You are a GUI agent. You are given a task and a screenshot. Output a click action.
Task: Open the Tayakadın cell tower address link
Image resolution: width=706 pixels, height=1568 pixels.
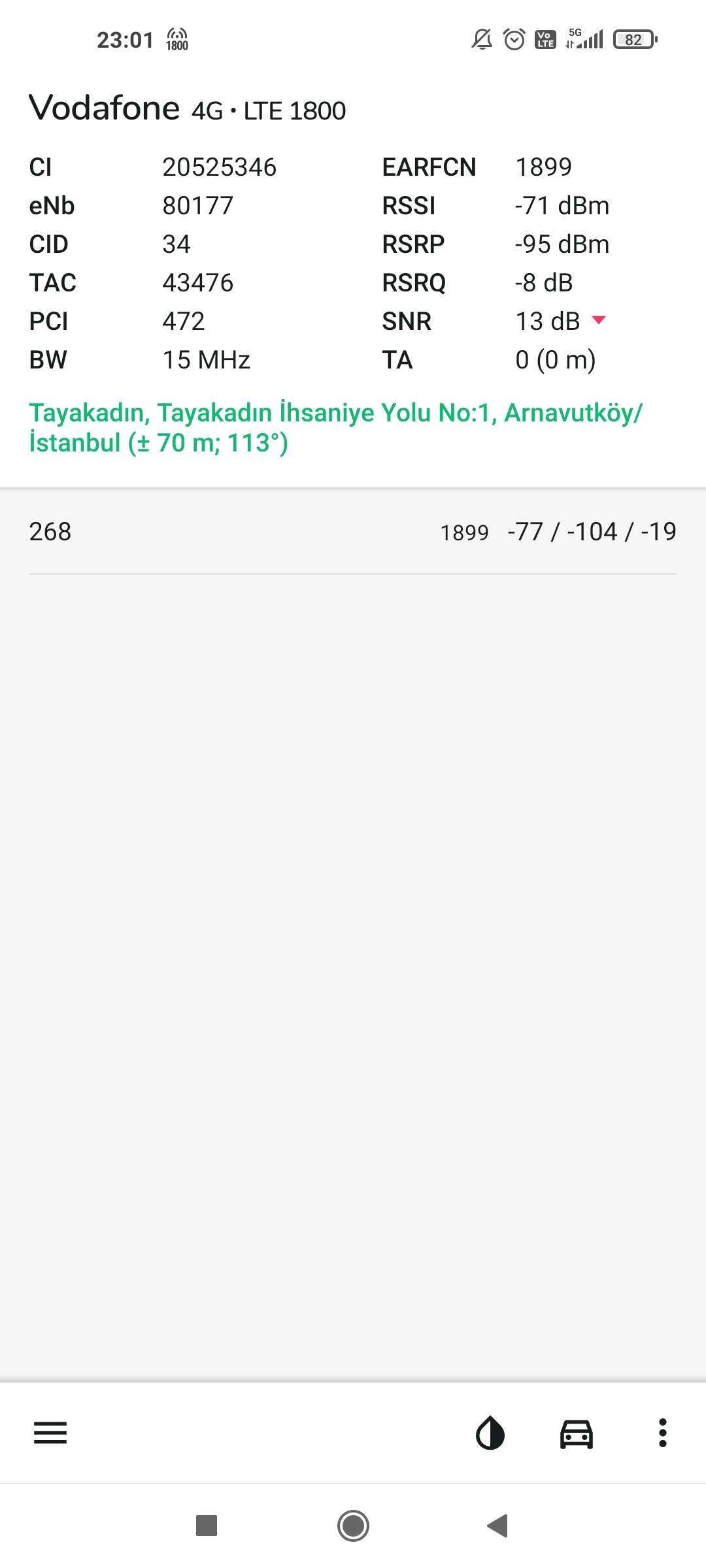point(336,428)
